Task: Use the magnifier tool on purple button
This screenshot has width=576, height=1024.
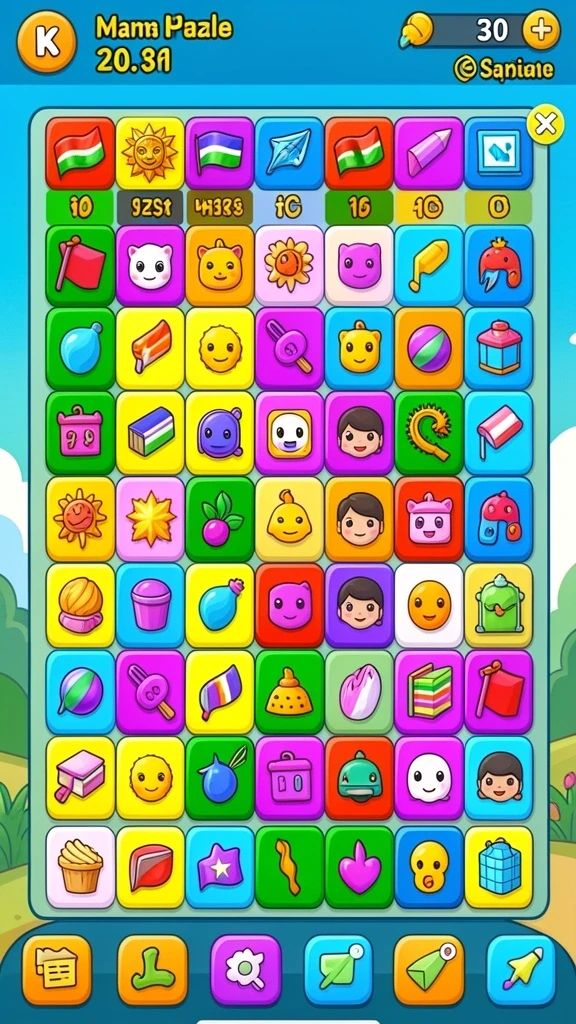Action: (246, 970)
